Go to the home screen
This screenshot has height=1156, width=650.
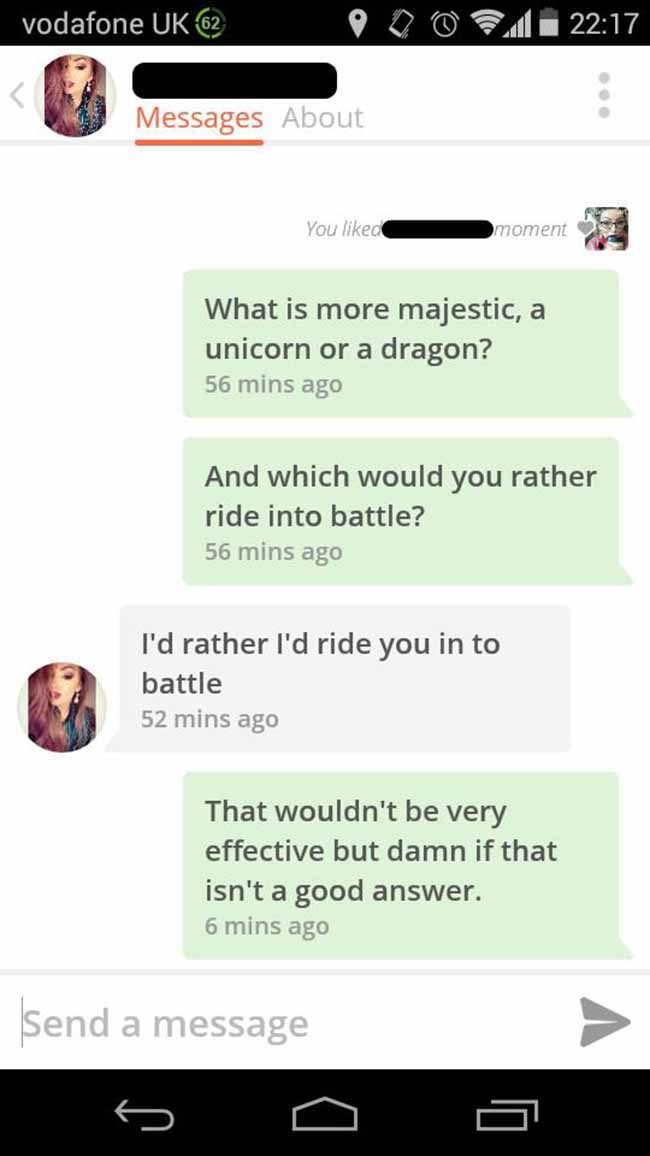click(x=325, y=1114)
